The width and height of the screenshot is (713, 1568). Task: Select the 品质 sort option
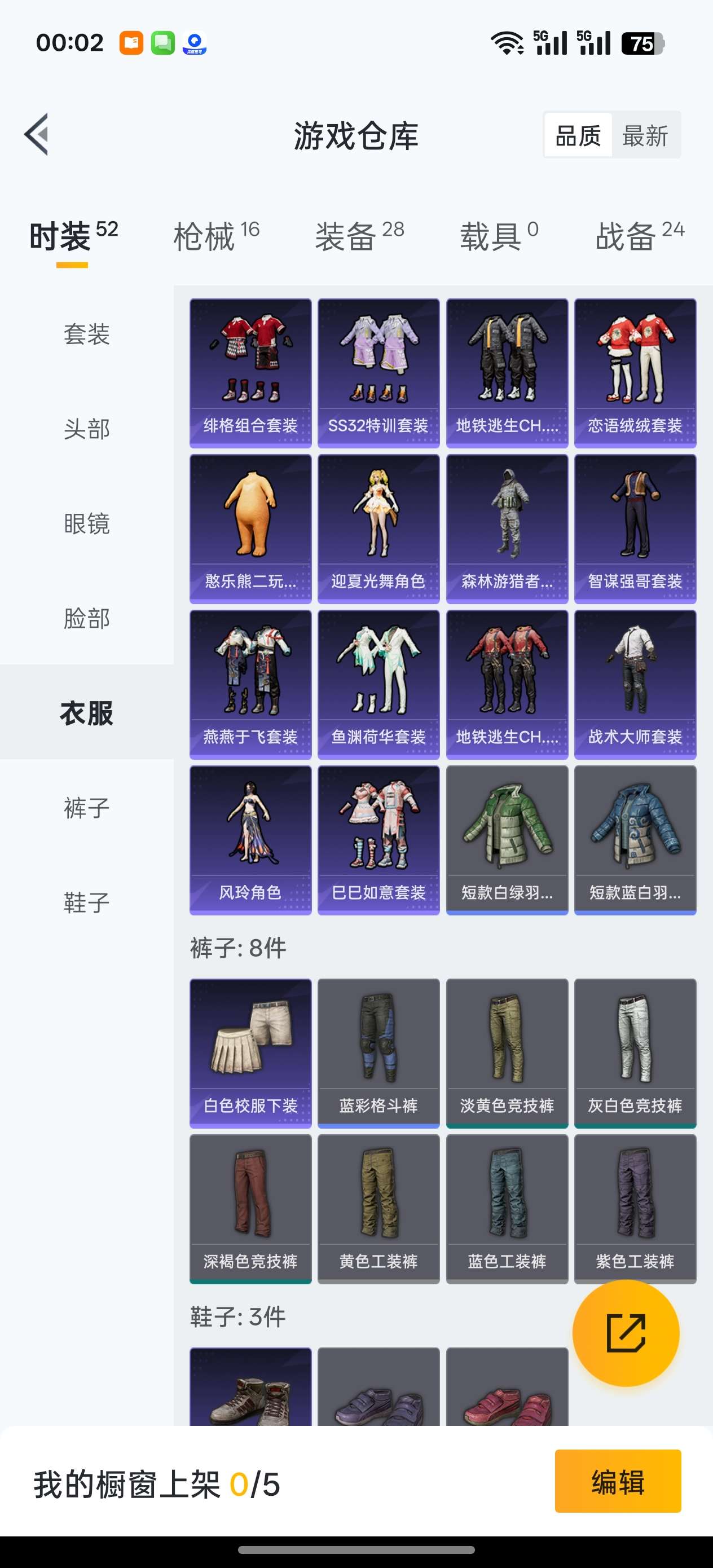[x=578, y=135]
